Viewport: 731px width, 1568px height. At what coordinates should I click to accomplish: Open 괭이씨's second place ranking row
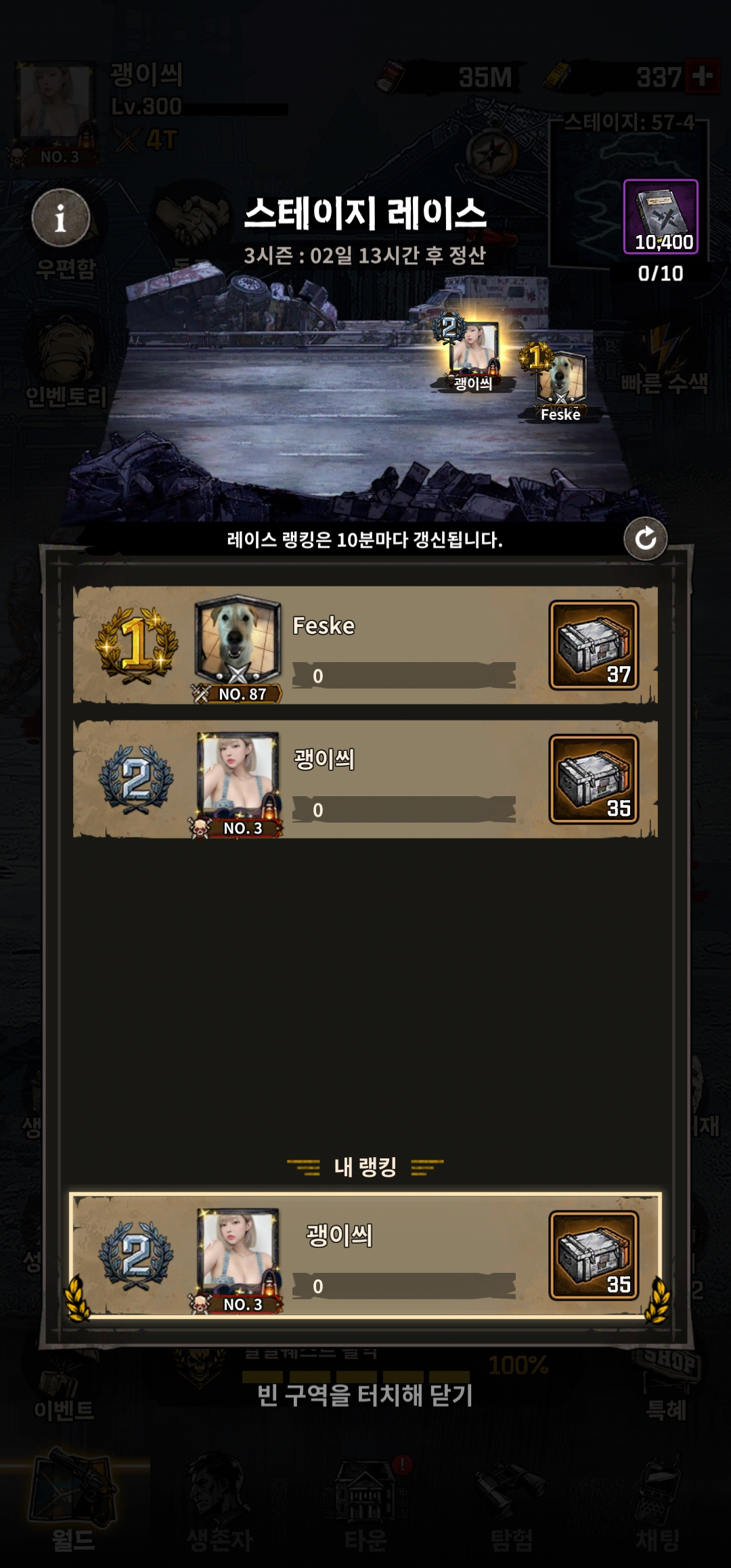[365, 779]
